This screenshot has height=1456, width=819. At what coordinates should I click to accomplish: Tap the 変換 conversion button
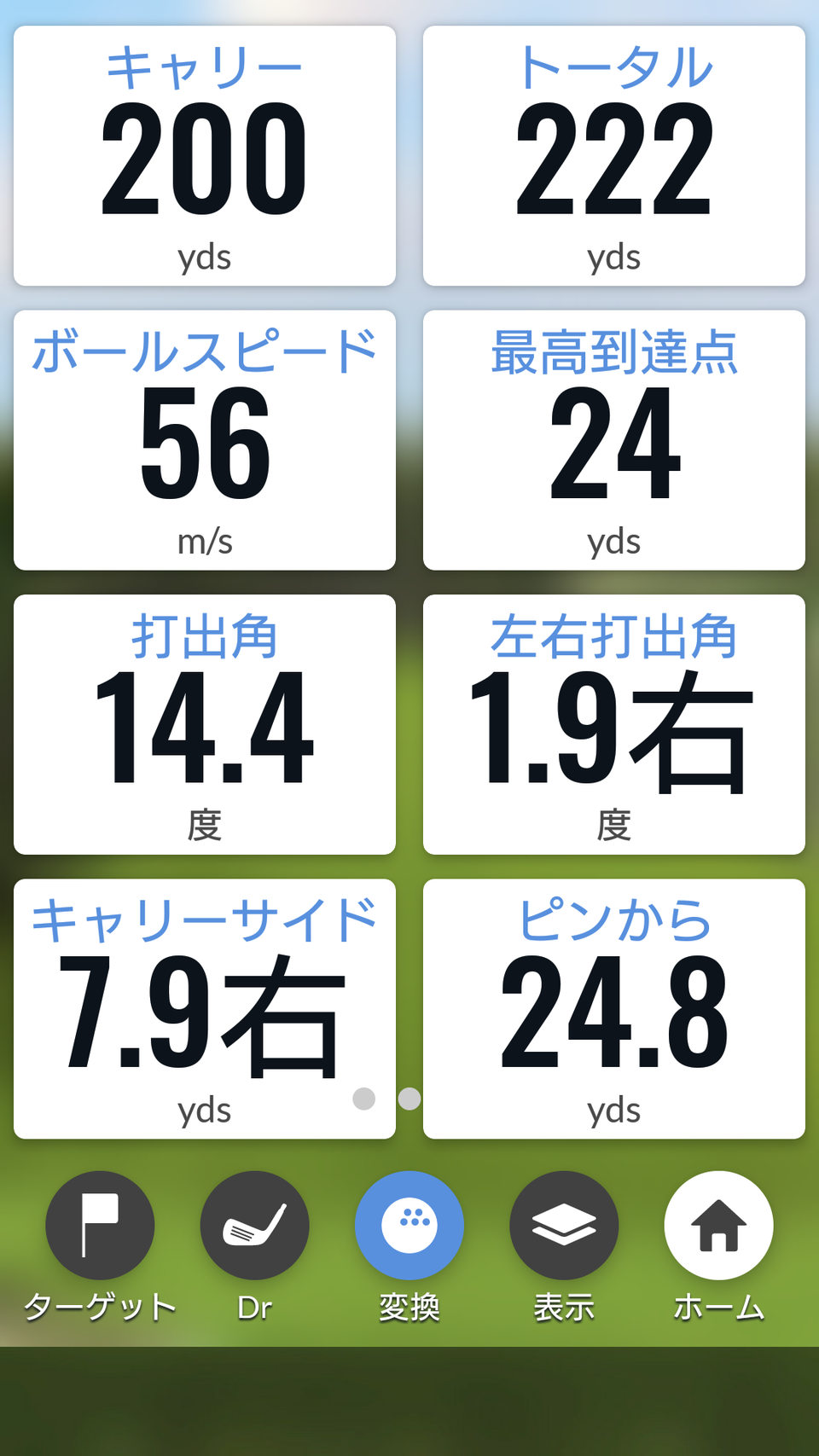click(x=409, y=1225)
